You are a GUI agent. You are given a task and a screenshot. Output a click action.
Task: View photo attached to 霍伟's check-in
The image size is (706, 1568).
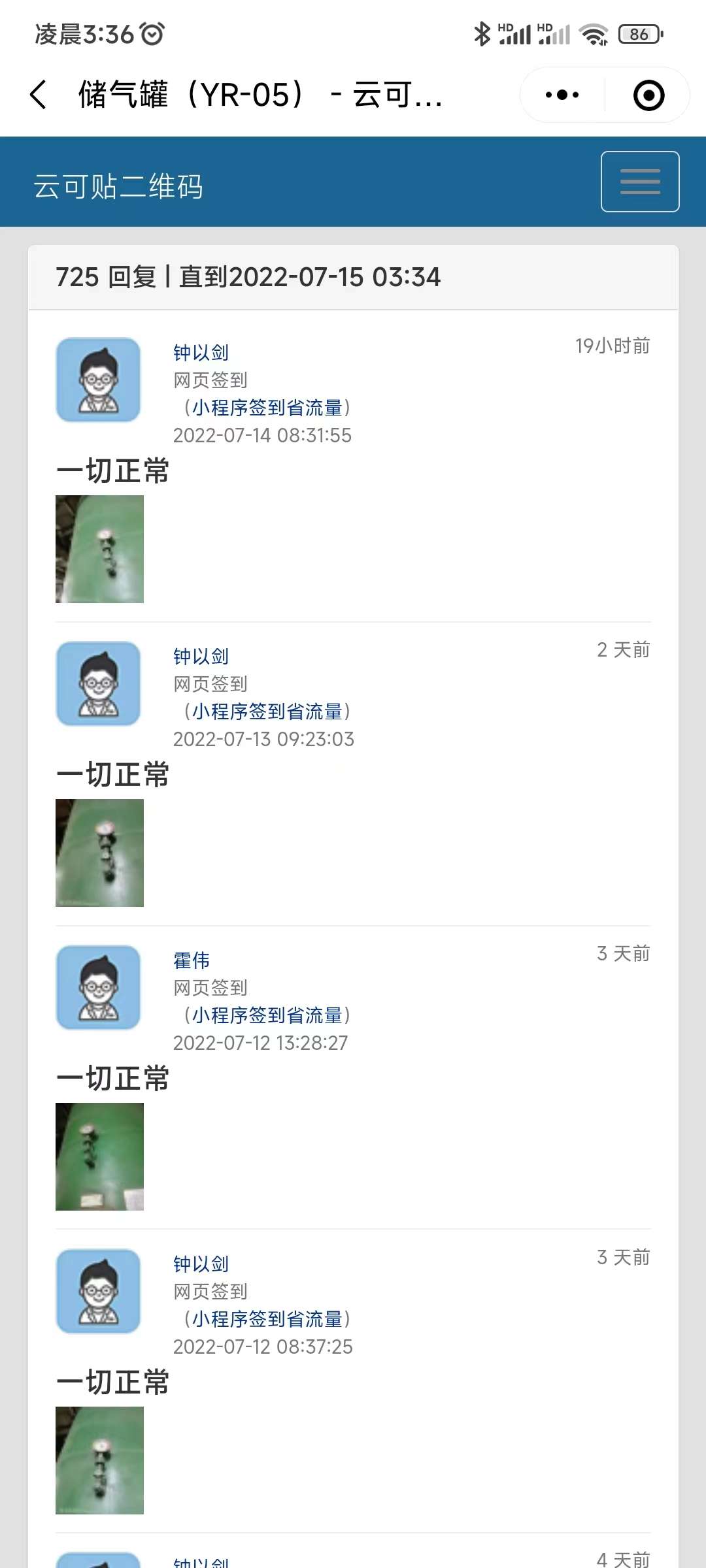pyautogui.click(x=99, y=1156)
